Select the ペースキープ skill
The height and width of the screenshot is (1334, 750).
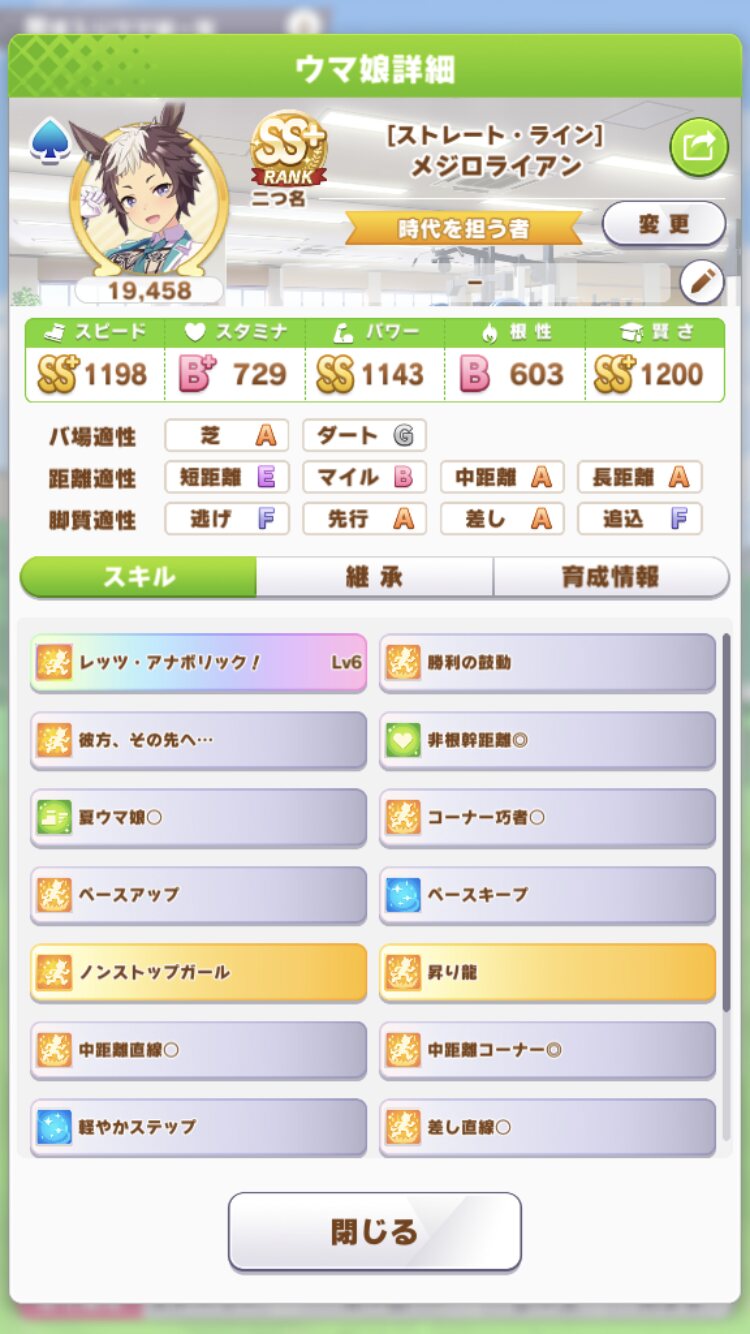point(547,894)
